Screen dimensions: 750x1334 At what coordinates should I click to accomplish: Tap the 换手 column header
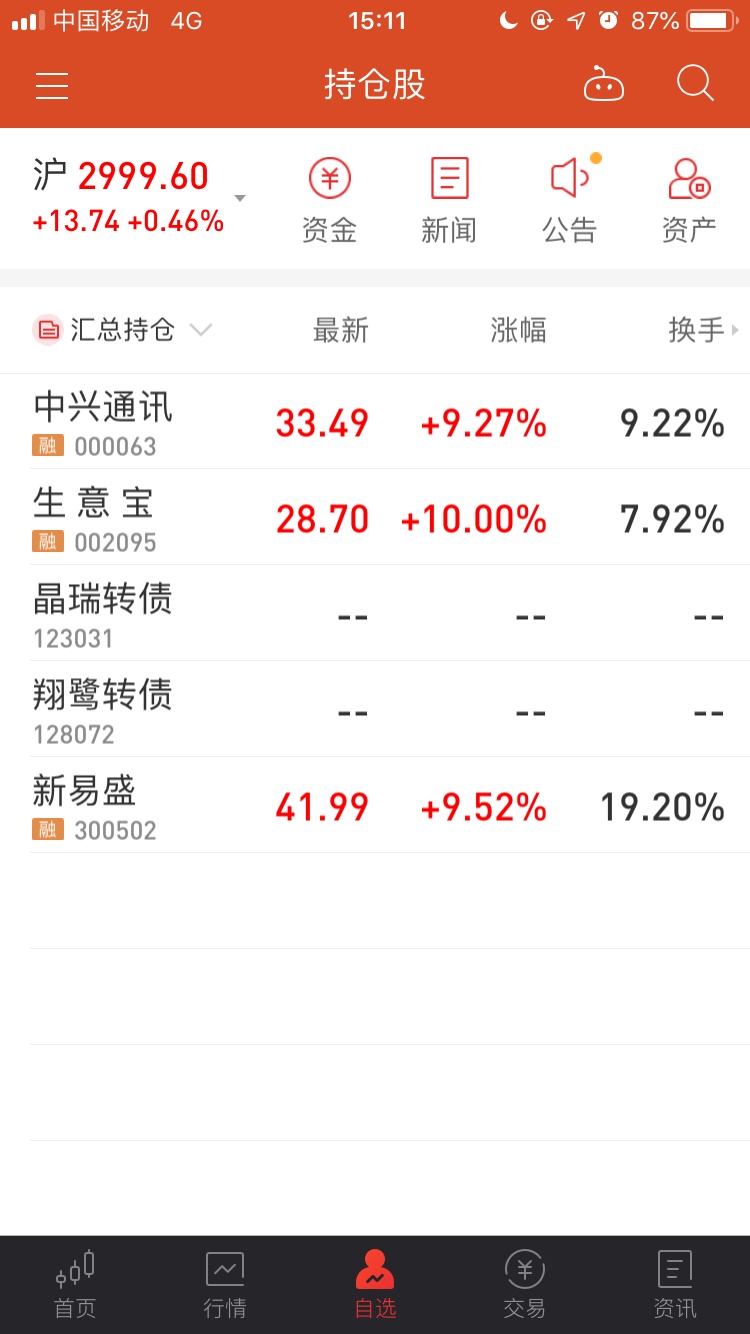703,330
